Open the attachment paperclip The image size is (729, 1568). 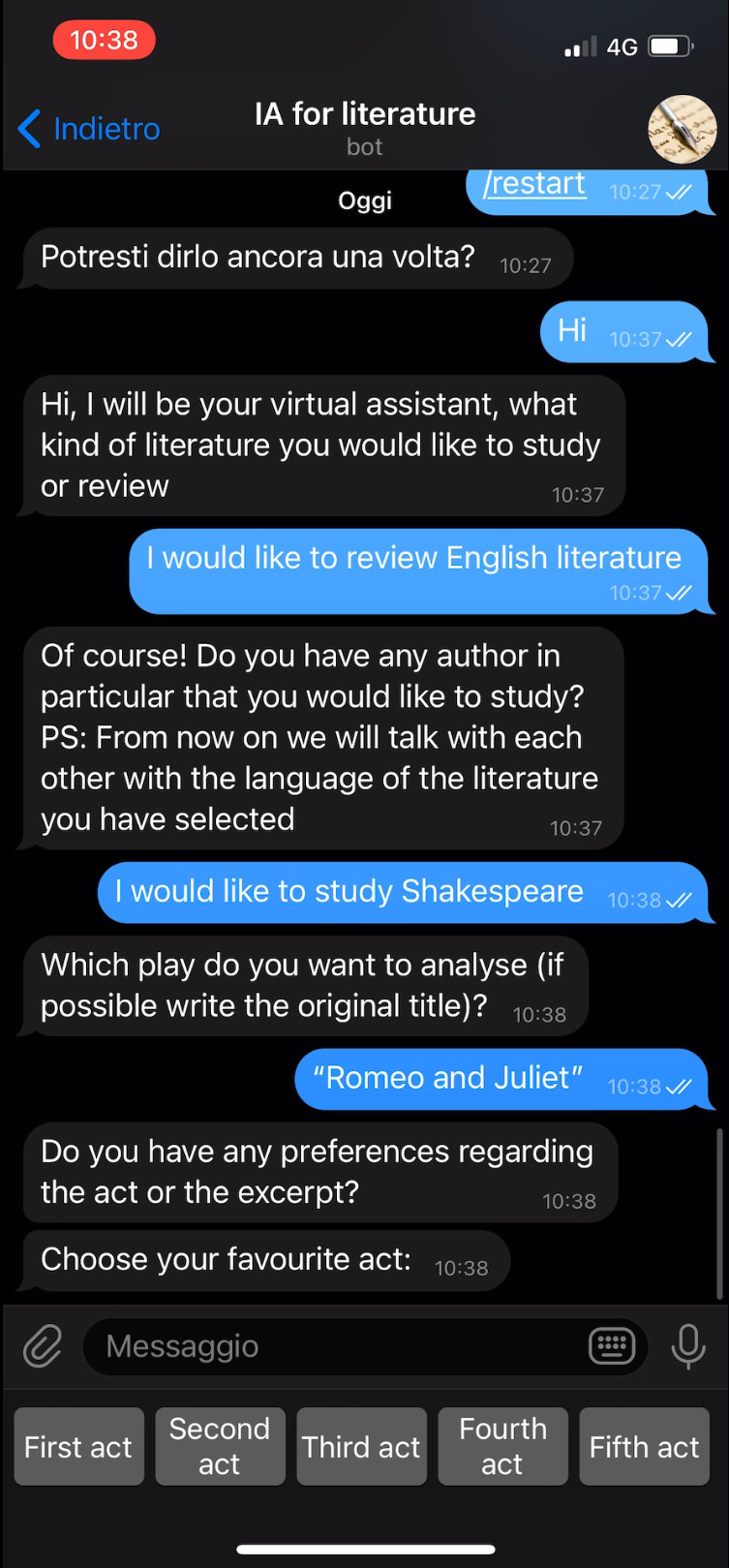coord(43,1346)
